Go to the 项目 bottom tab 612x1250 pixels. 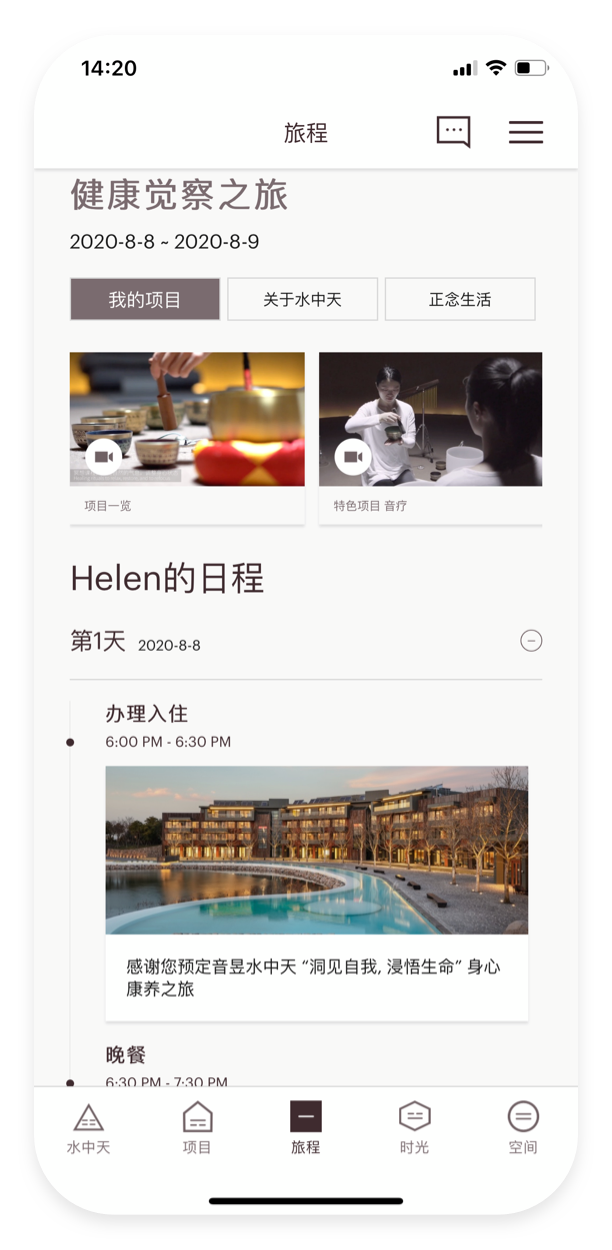(197, 1128)
